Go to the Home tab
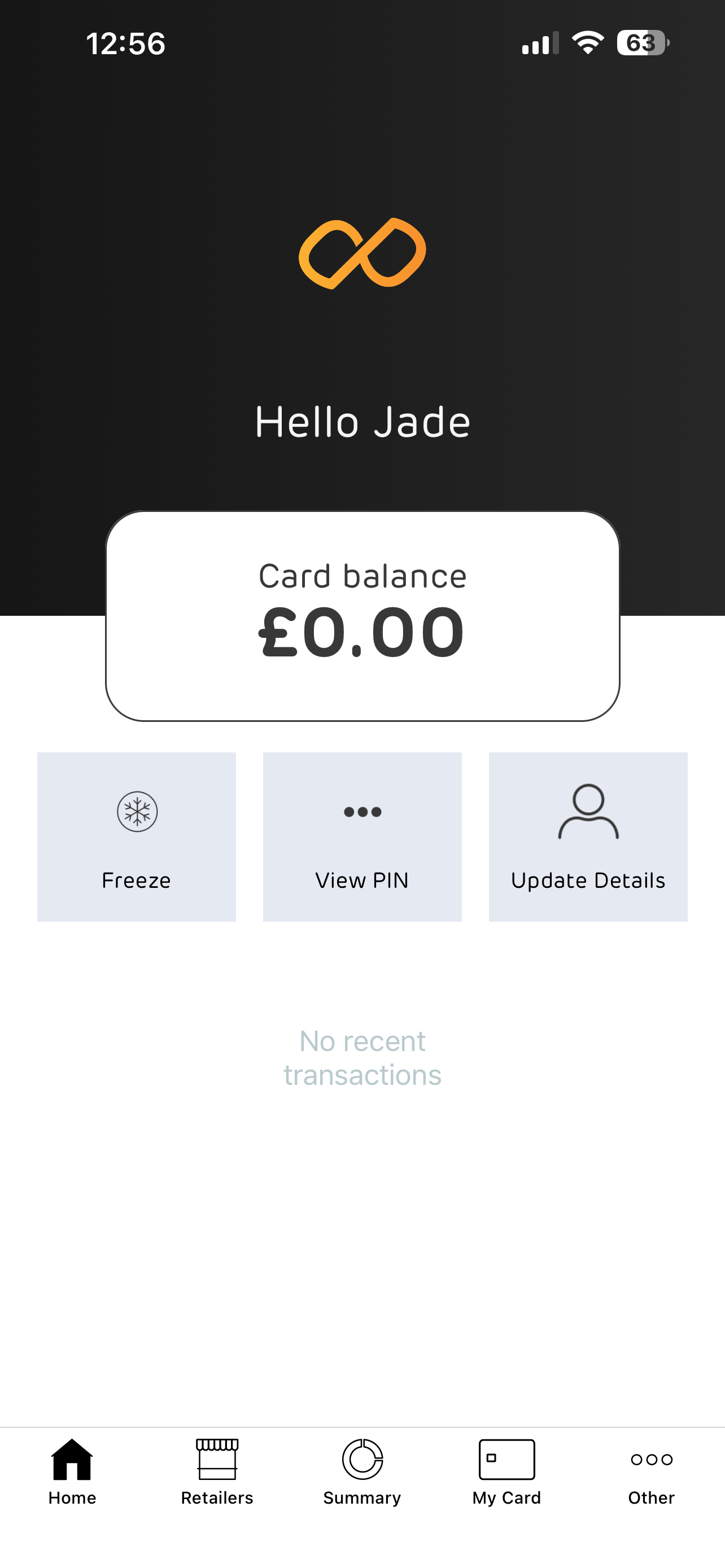This screenshot has width=725, height=1568. click(72, 1470)
